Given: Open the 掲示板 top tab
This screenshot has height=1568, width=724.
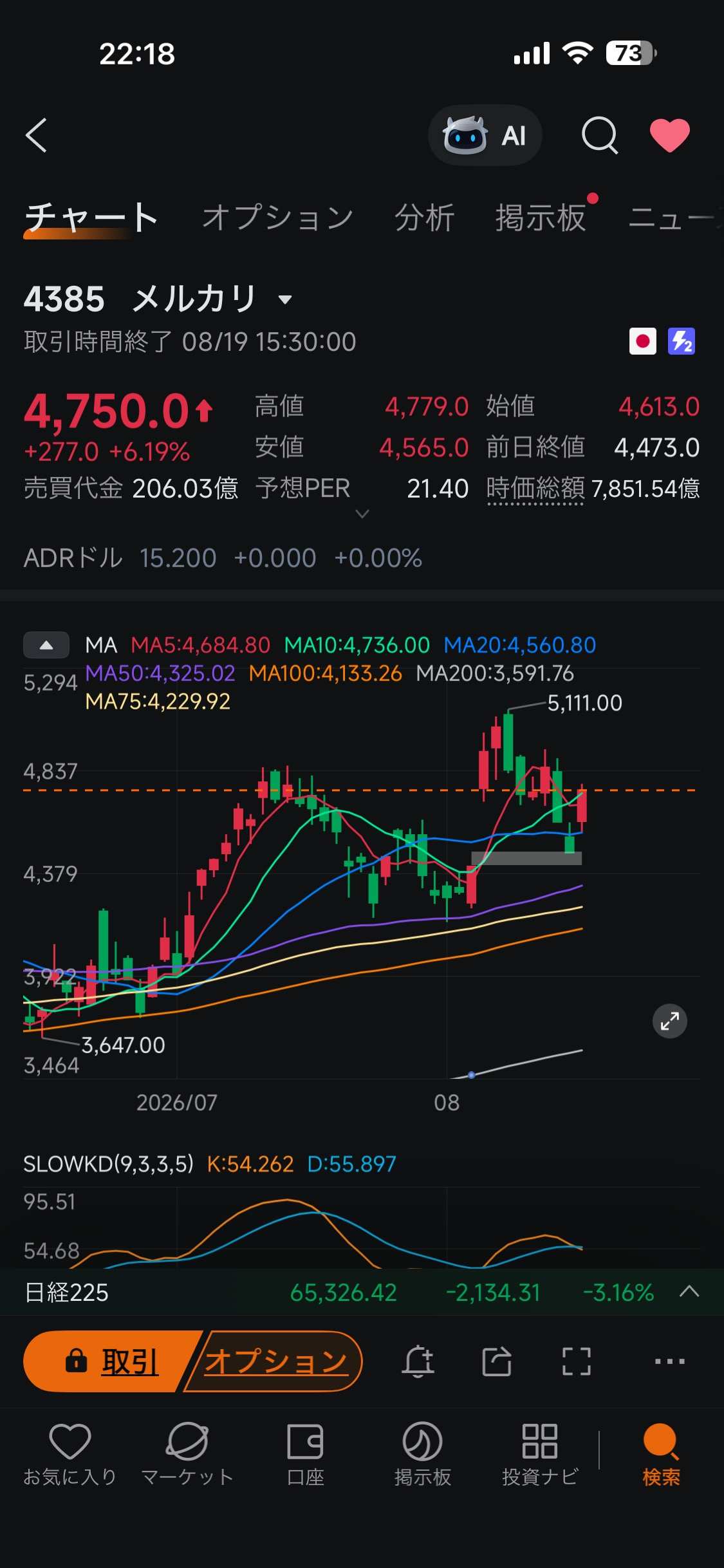Looking at the screenshot, I should click(541, 218).
